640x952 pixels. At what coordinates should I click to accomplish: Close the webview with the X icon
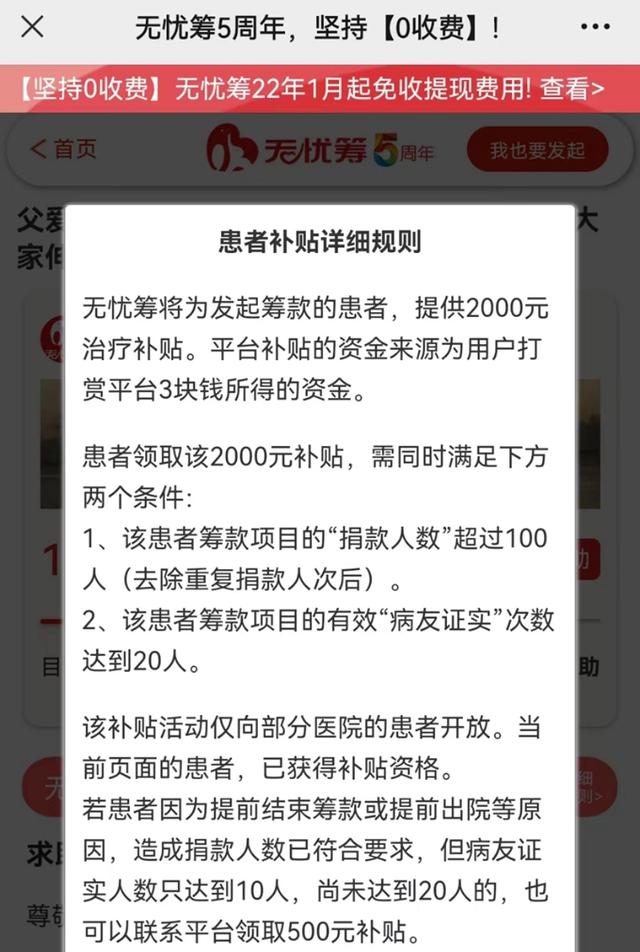[32, 27]
